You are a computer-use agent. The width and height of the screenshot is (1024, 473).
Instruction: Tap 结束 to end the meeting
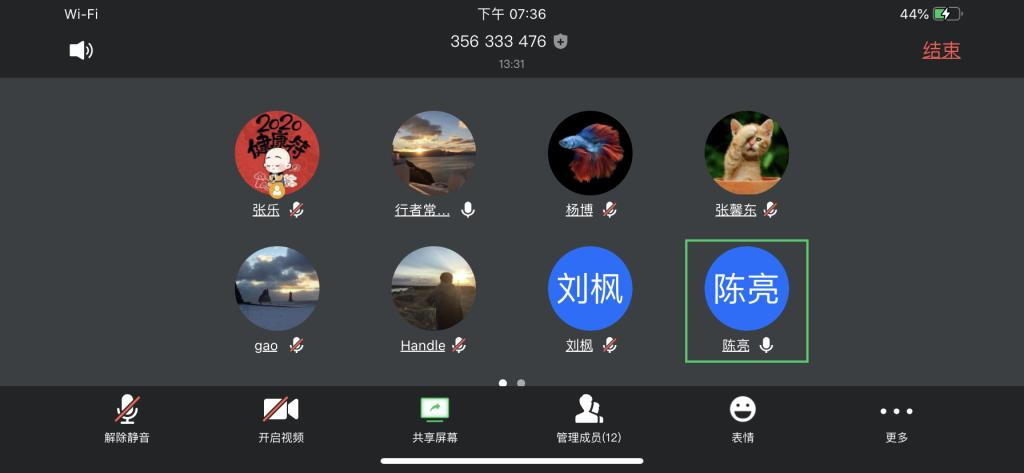tap(941, 50)
